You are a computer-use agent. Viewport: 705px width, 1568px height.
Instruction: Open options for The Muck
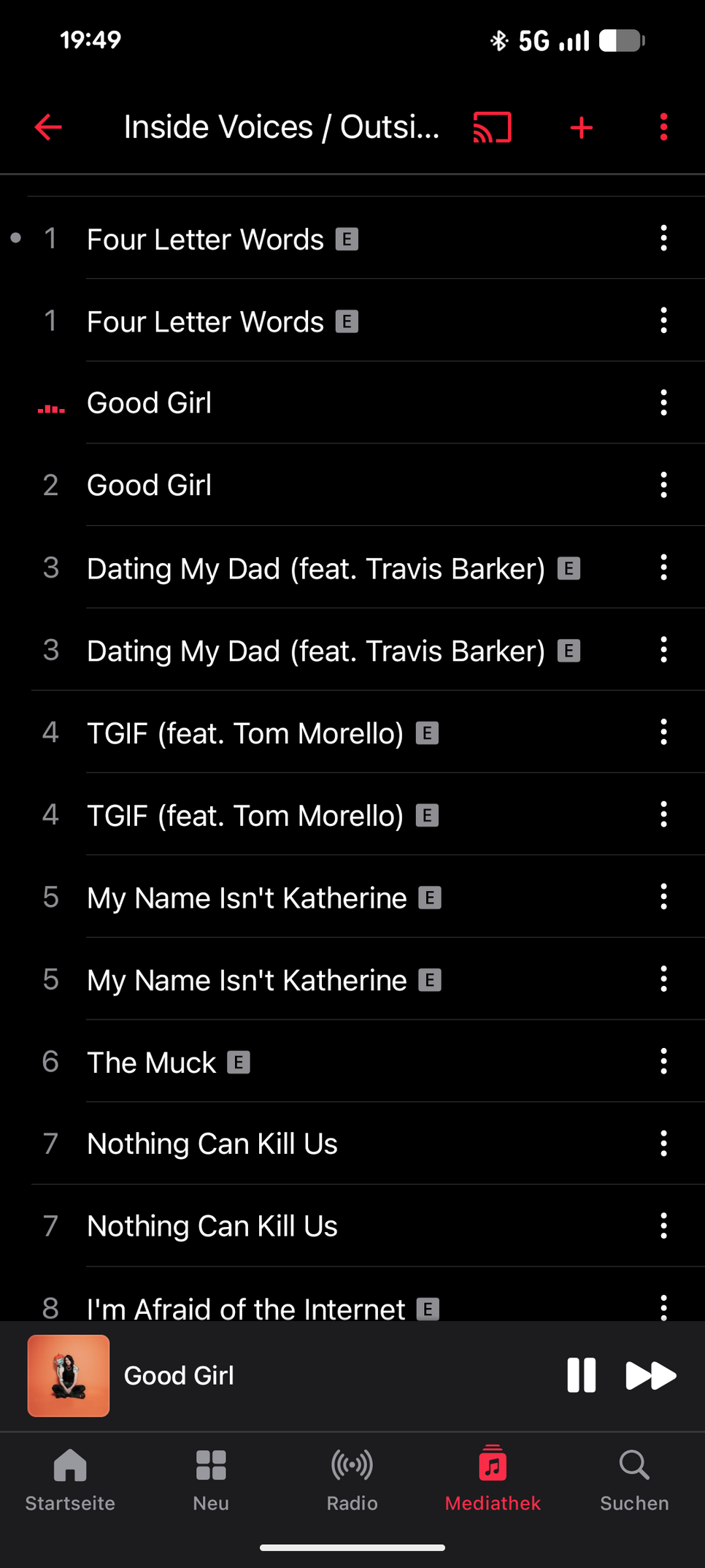coord(663,1062)
